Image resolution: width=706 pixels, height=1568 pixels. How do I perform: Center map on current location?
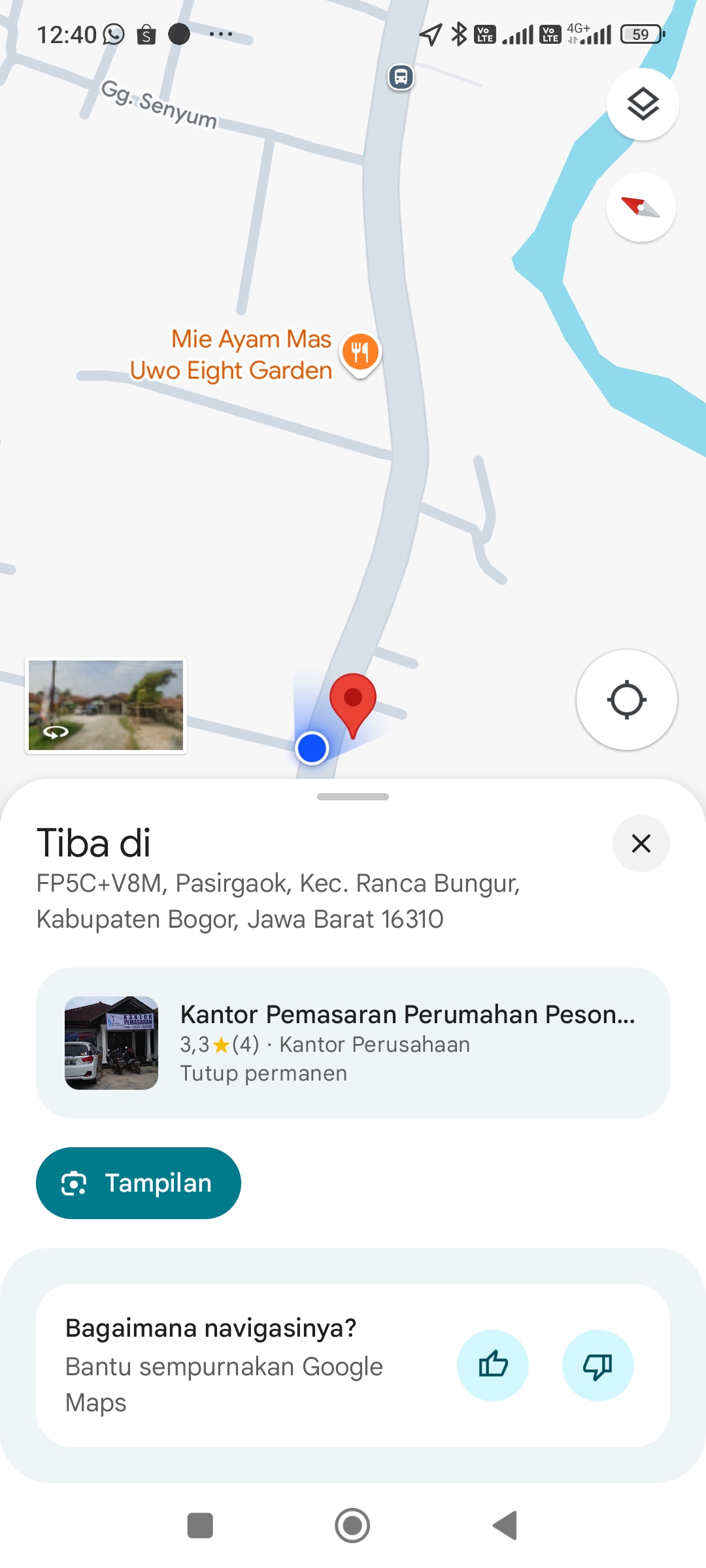[x=626, y=699]
